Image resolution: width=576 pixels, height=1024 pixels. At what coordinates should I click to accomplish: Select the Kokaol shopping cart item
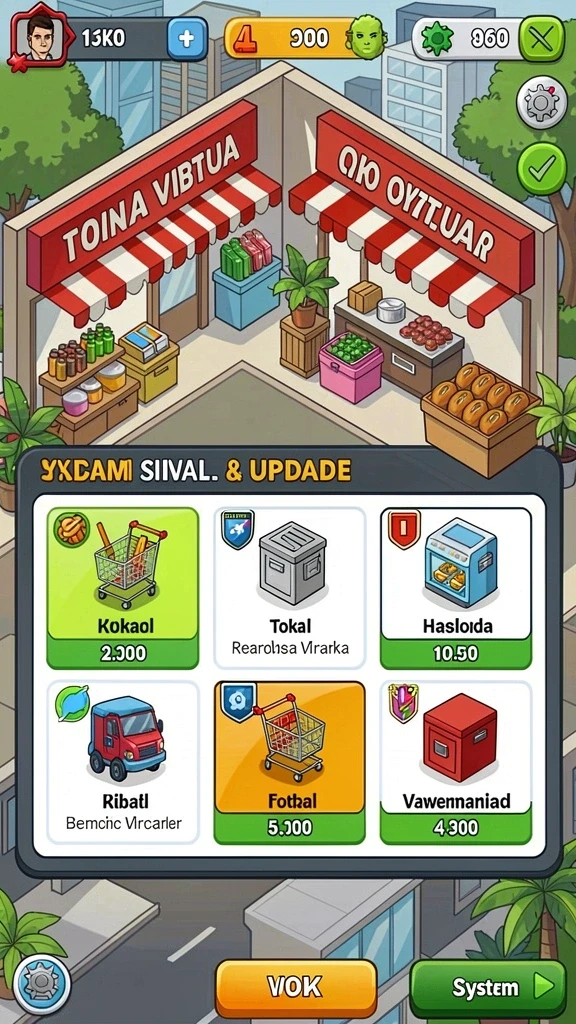[x=122, y=588]
